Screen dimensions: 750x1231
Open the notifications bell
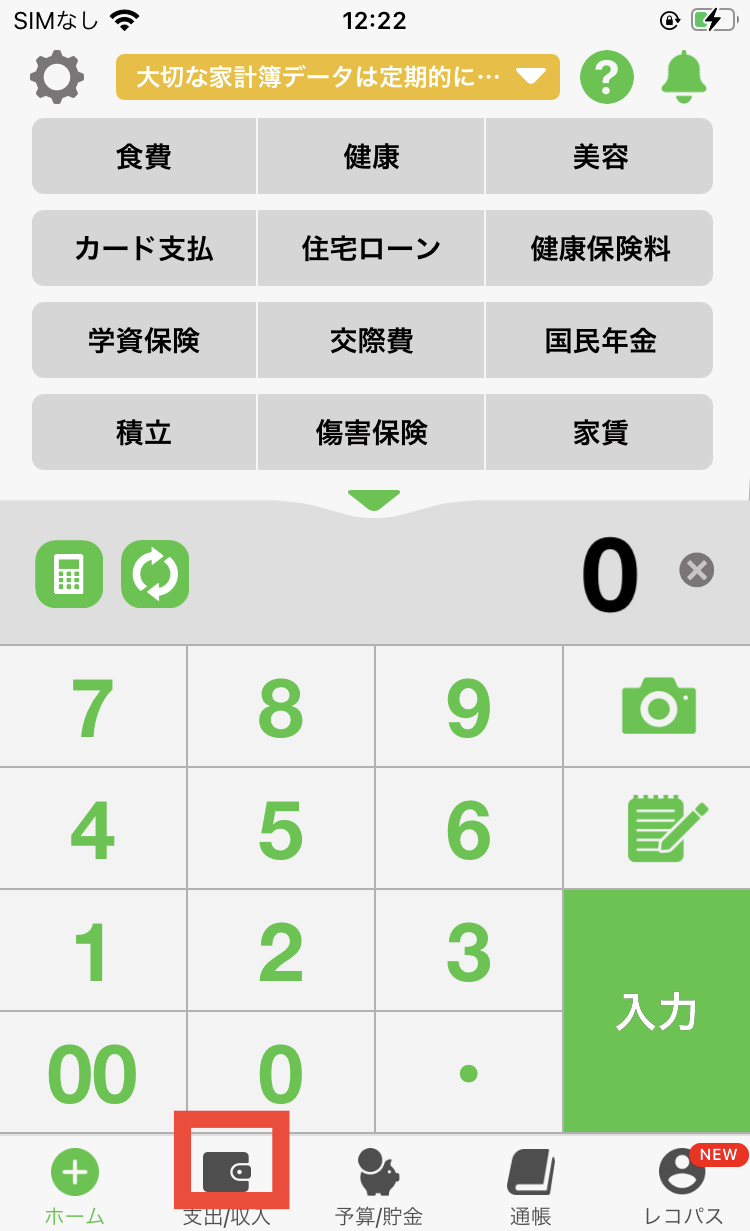pyautogui.click(x=684, y=76)
